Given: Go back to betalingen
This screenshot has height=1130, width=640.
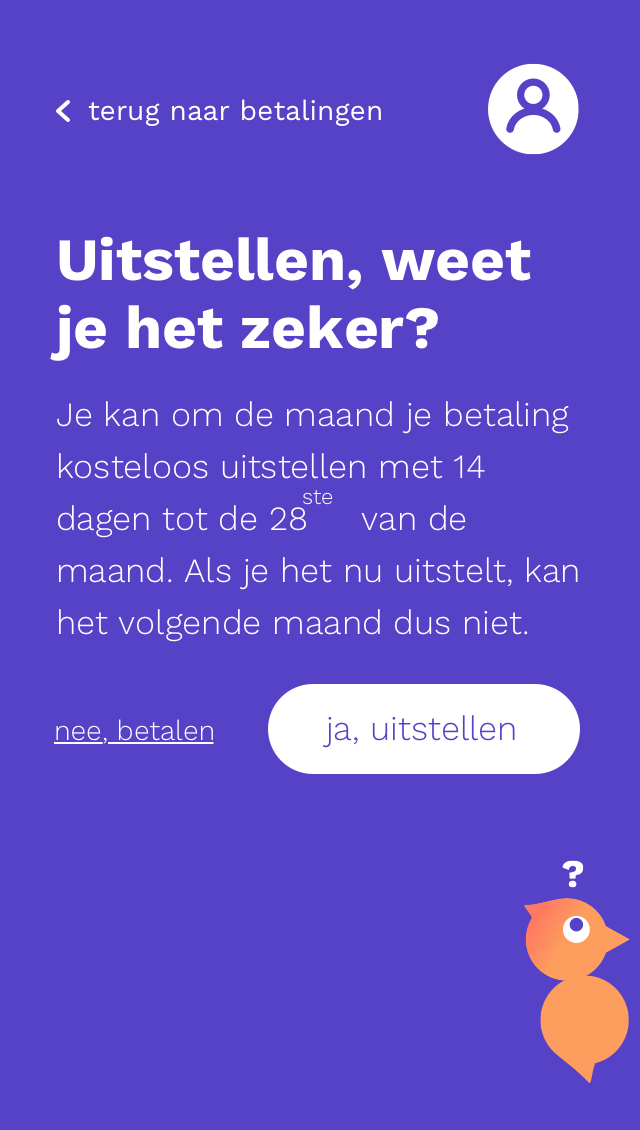Looking at the screenshot, I should [x=219, y=111].
